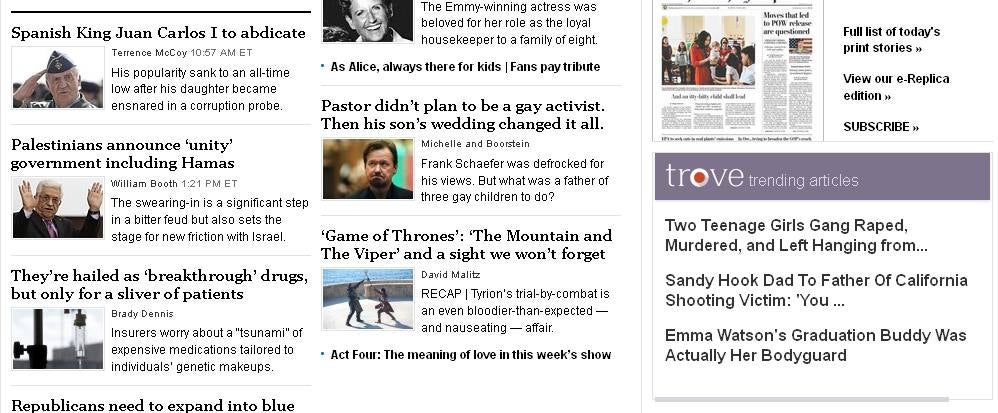
Task: Tap the SUBSCRIBE link
Action: (x=880, y=127)
